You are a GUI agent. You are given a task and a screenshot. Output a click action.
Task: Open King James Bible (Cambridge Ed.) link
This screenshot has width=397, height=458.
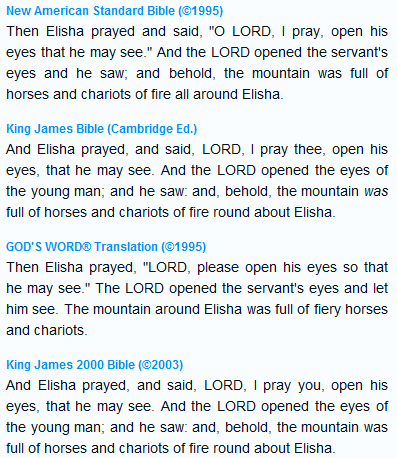click(x=102, y=129)
